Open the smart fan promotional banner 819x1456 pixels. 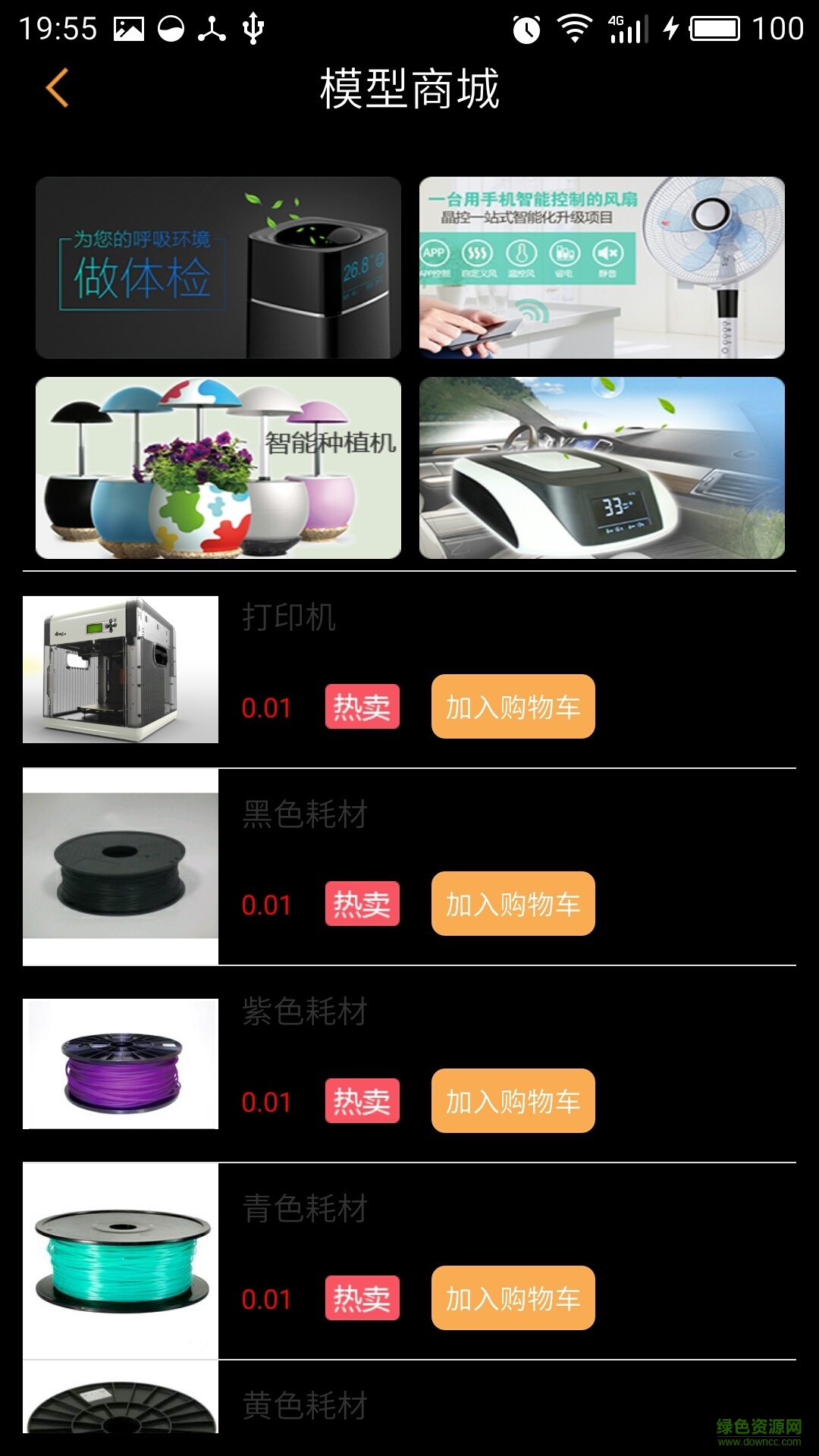pyautogui.click(x=602, y=267)
